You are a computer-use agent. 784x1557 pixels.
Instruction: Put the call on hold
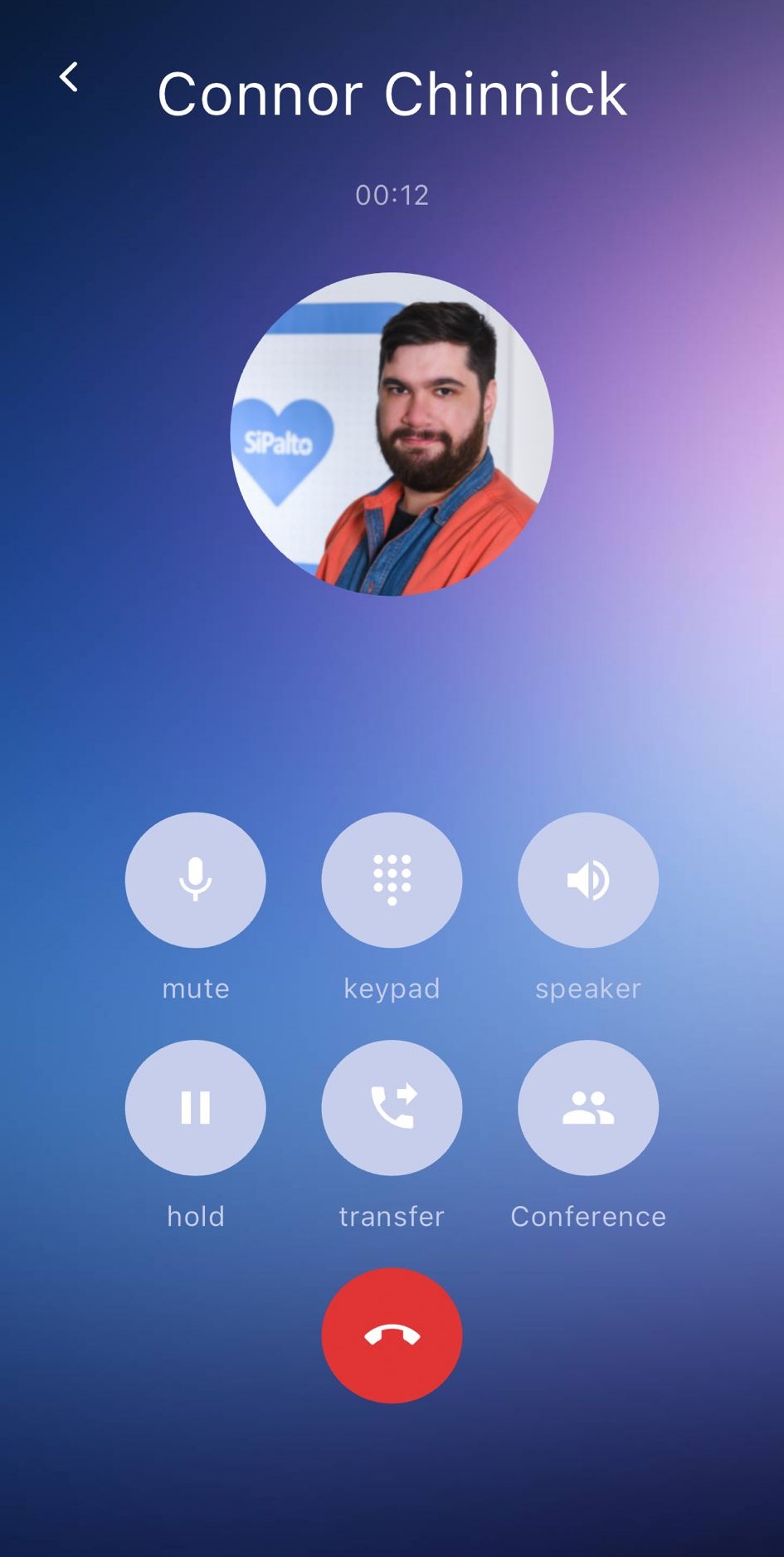[196, 1107]
